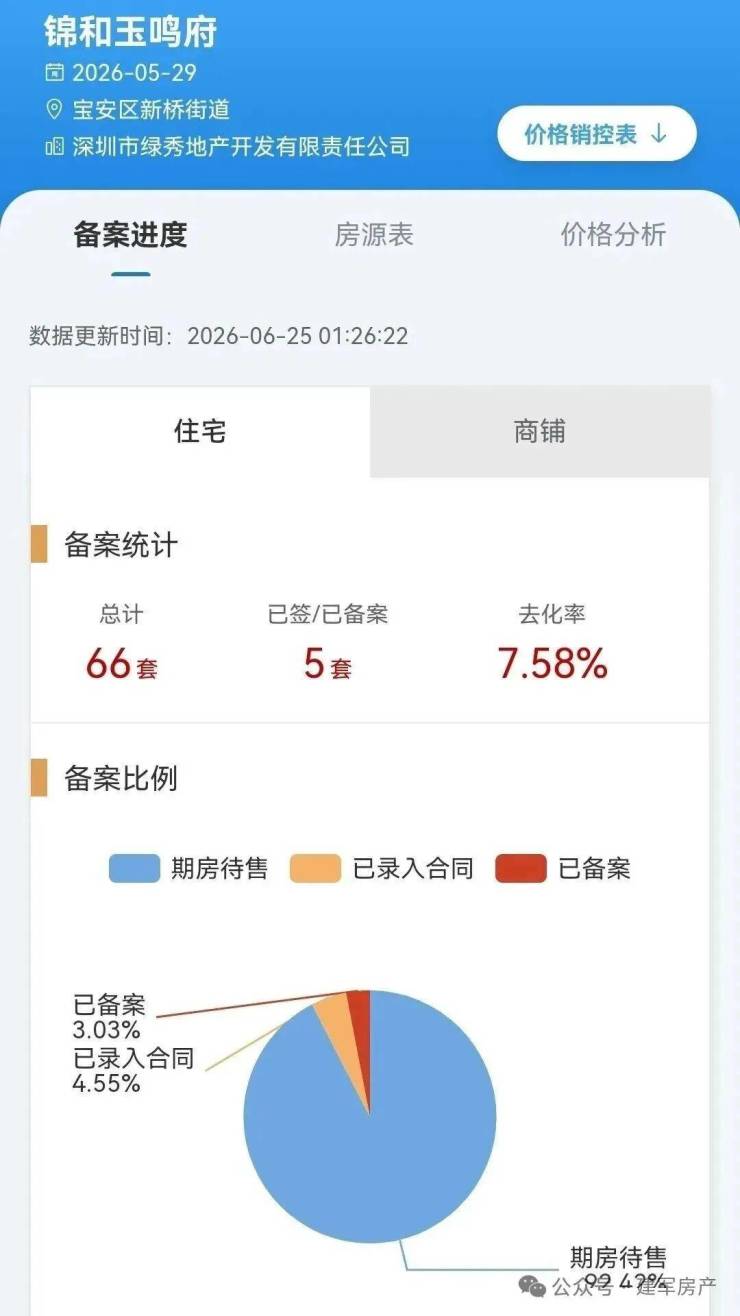The image size is (740, 1316).
Task: Switch to the 房源表 tab
Action: (x=374, y=235)
